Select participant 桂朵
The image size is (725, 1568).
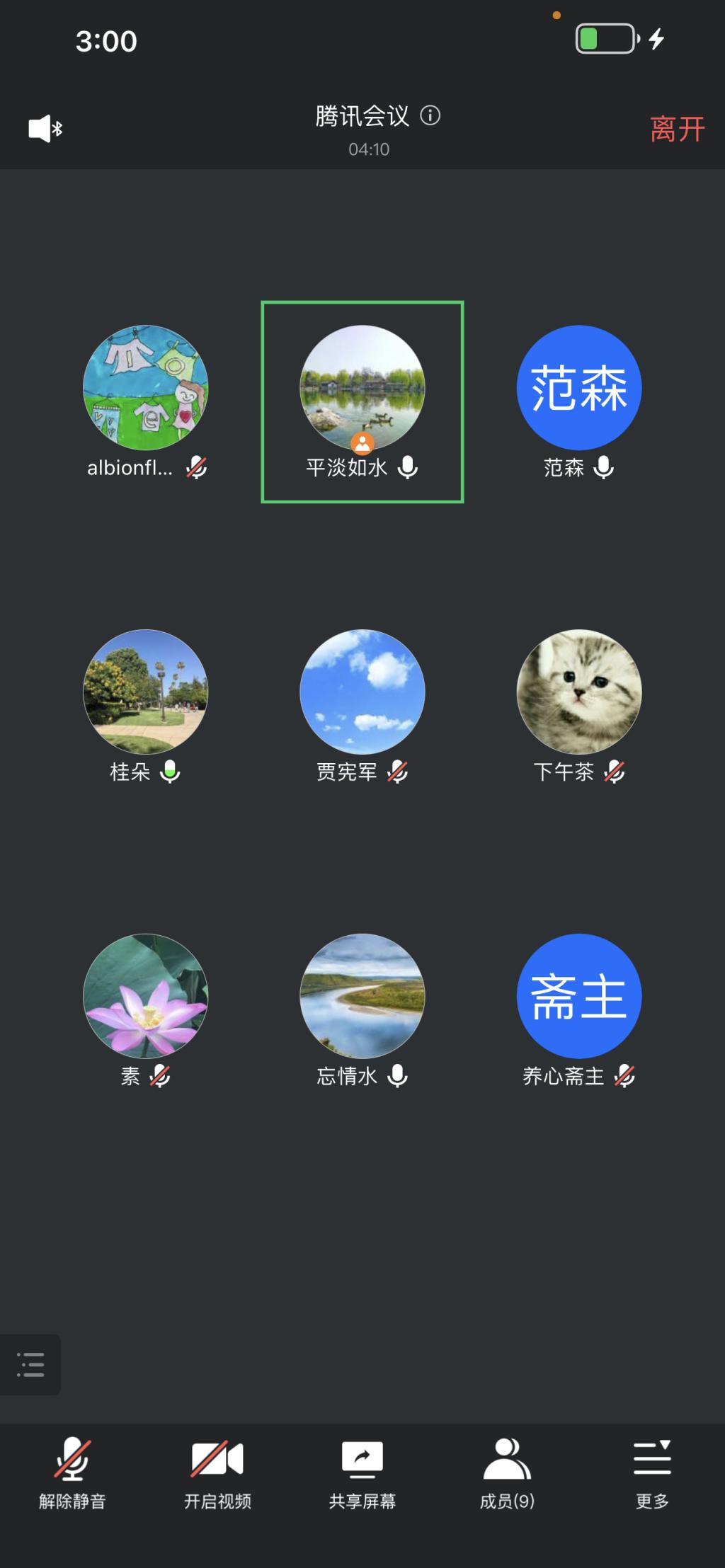[146, 692]
